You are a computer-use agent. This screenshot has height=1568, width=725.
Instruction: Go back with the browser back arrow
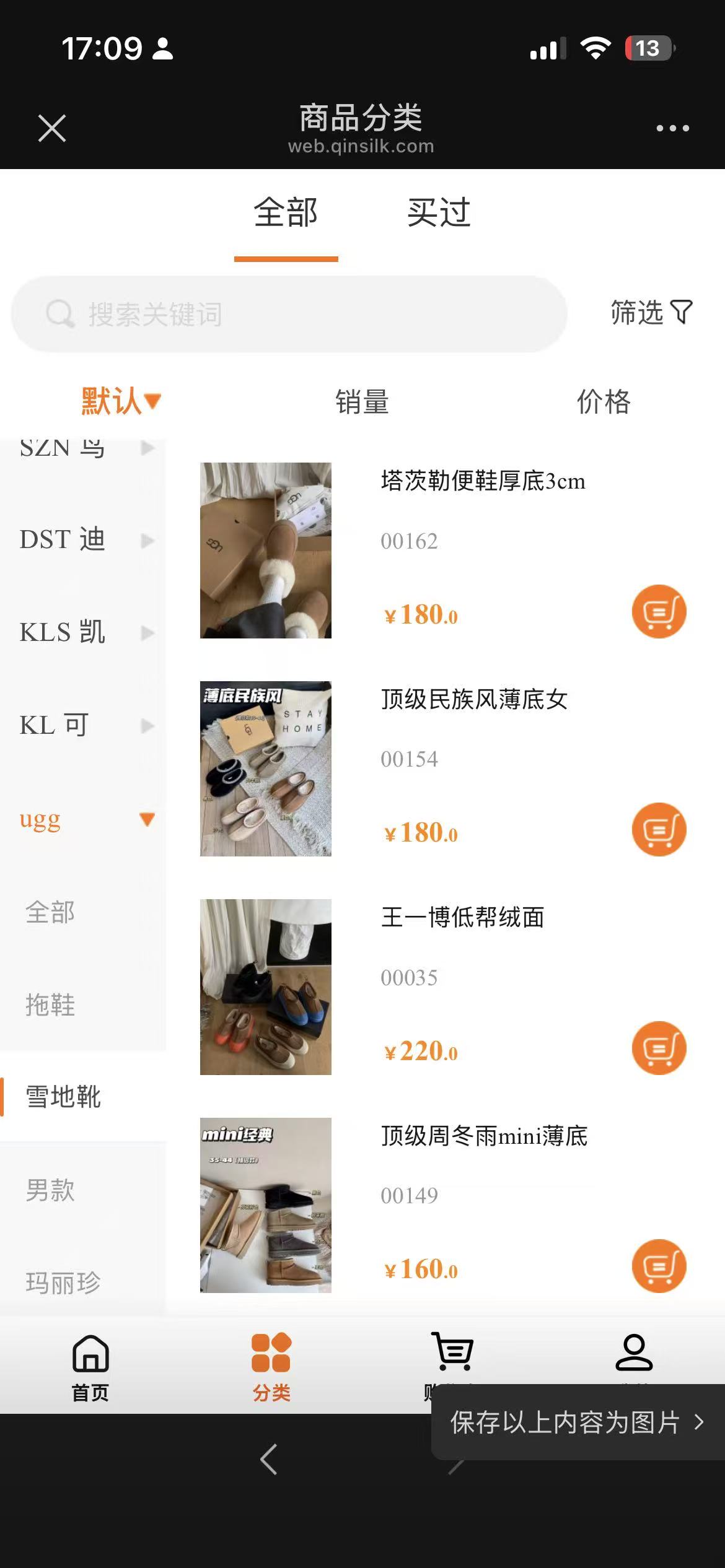click(x=269, y=1460)
